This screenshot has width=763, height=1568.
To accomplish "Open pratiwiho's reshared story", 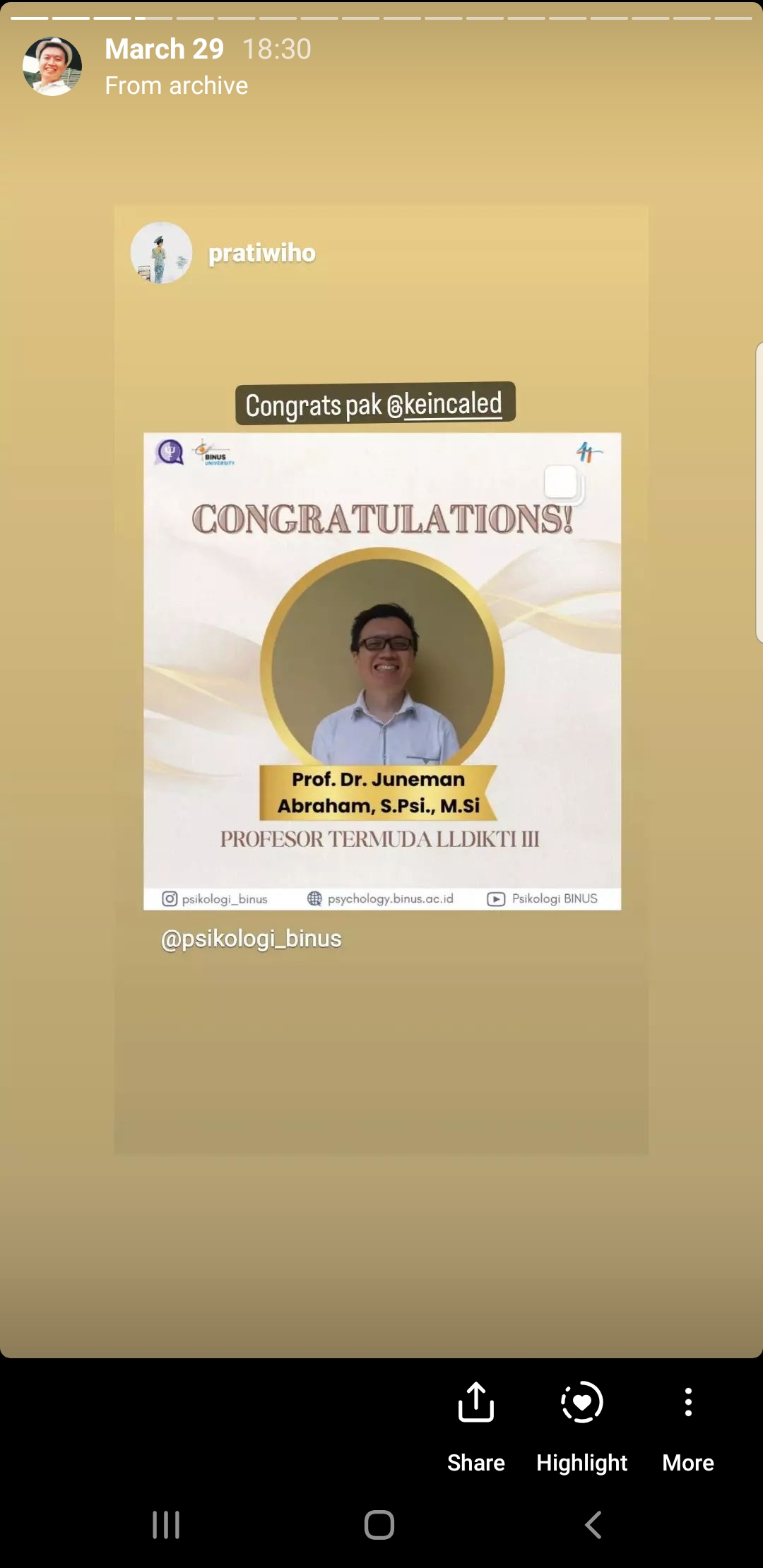I will pos(261,253).
